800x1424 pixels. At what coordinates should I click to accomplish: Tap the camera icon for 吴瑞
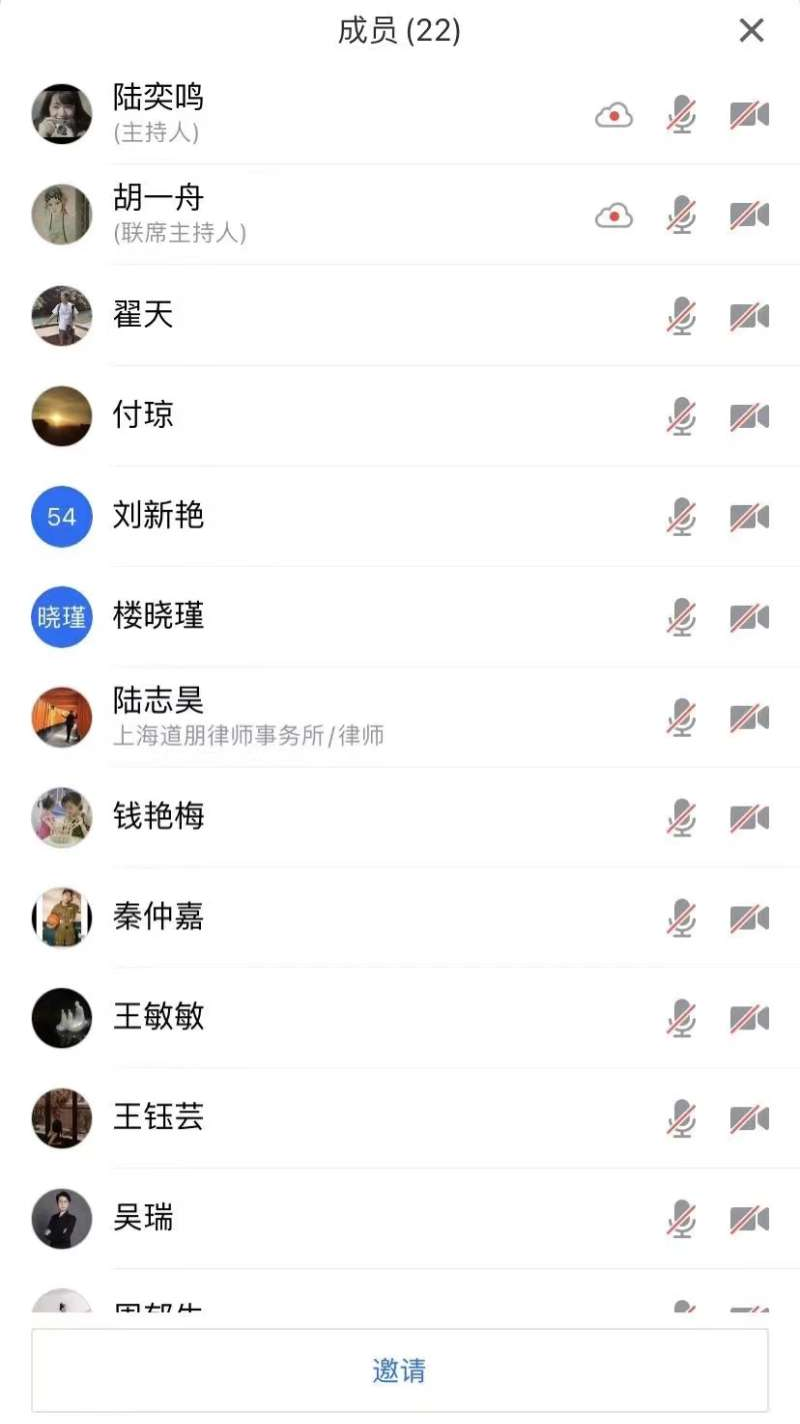(748, 1219)
